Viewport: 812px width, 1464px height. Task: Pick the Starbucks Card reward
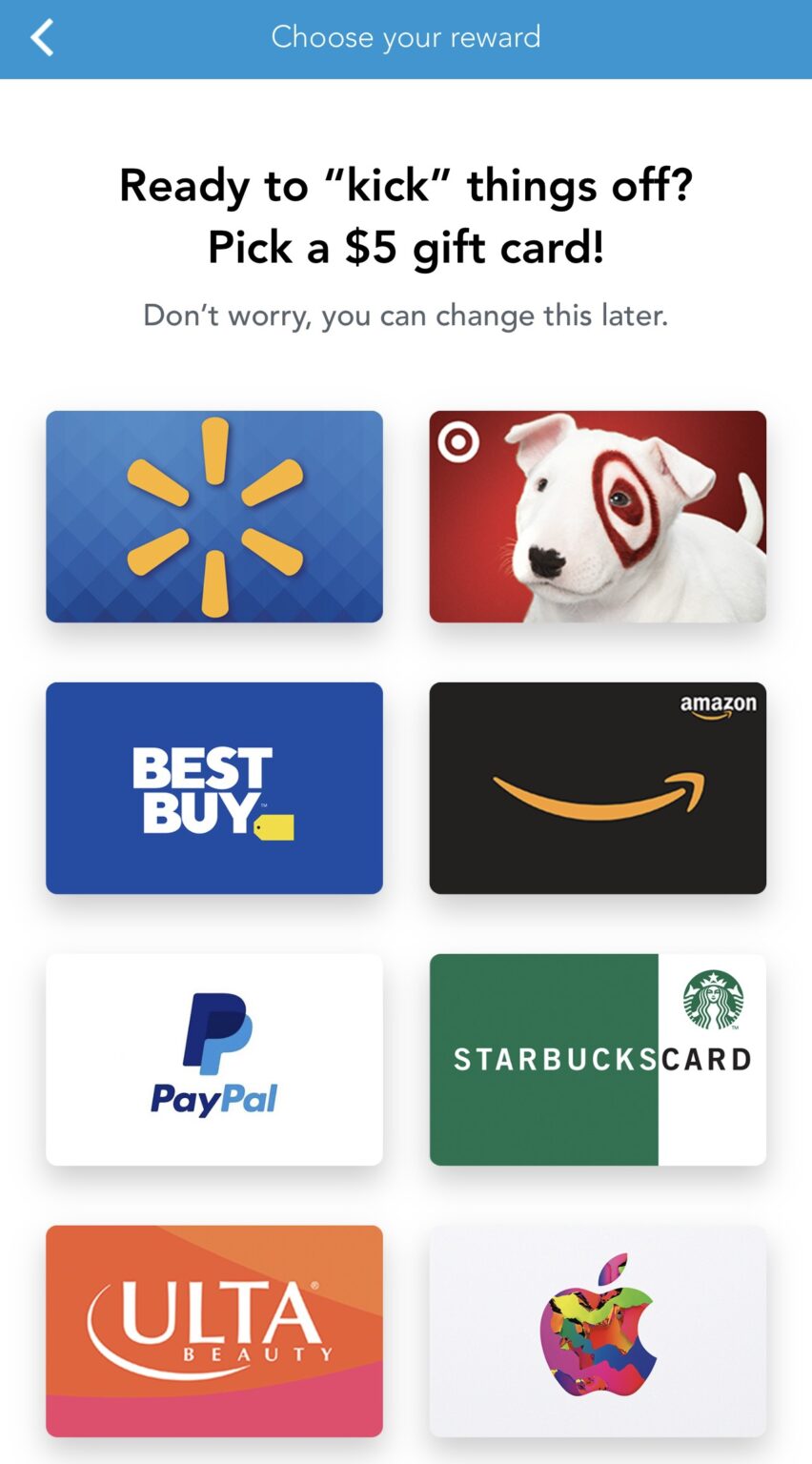point(598,1060)
